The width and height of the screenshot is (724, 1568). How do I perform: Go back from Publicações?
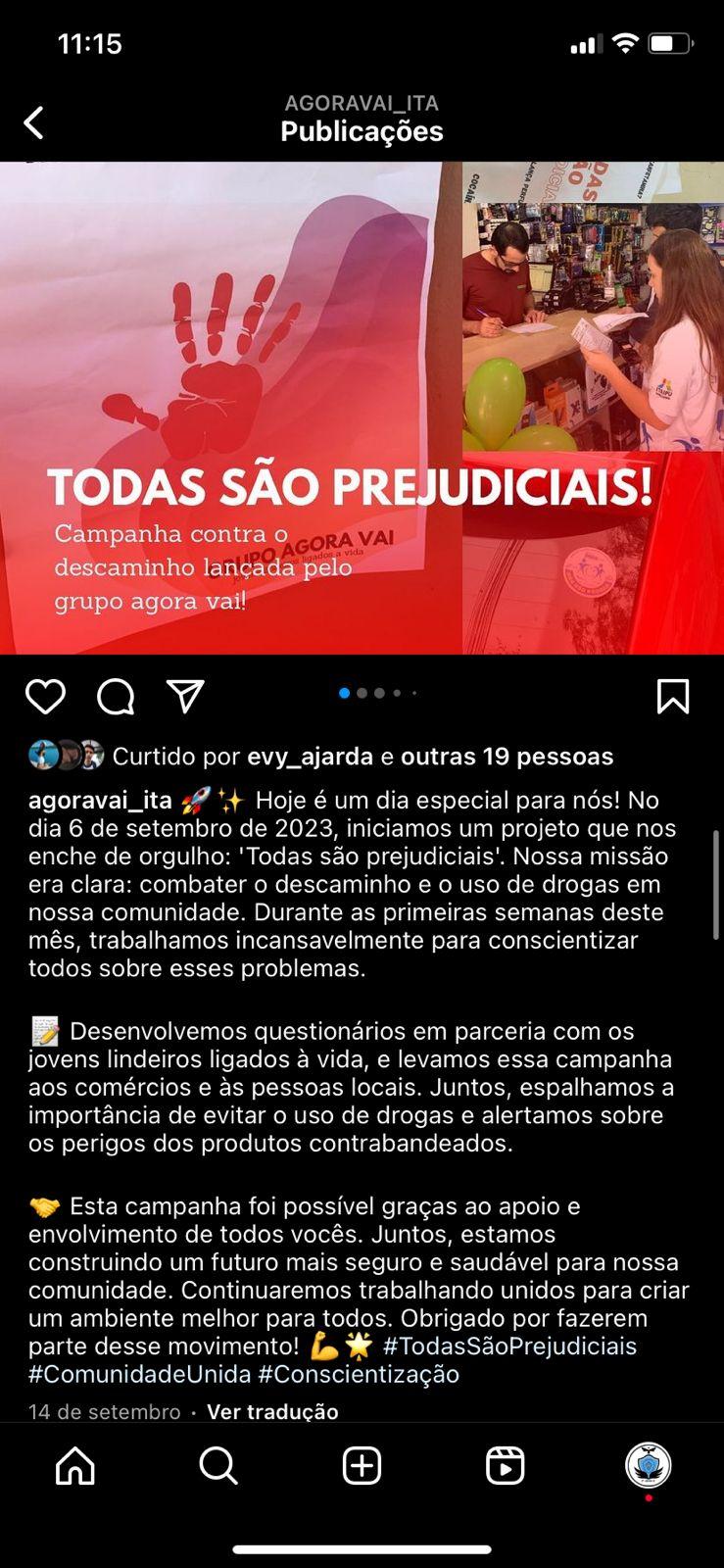(33, 123)
